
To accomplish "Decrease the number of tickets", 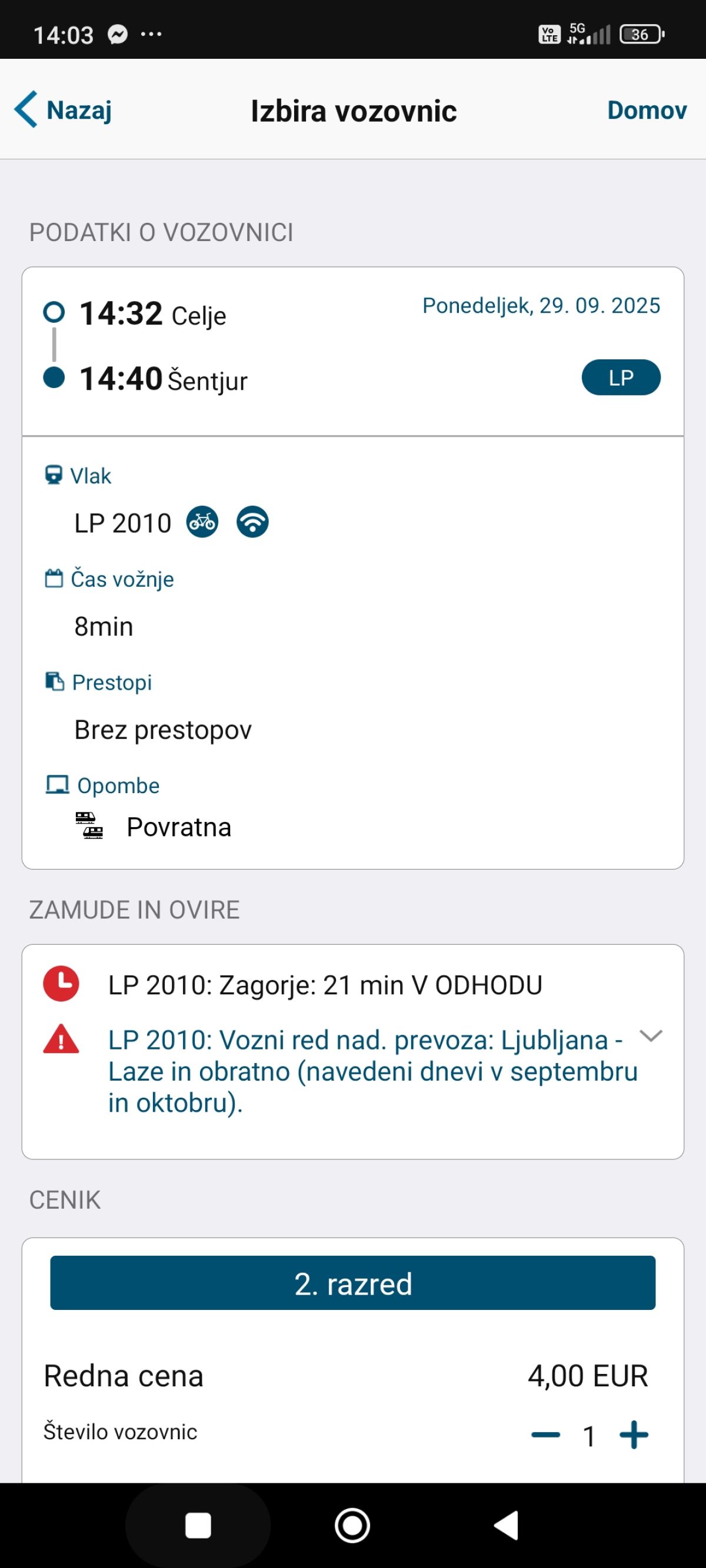I will click(x=545, y=1435).
